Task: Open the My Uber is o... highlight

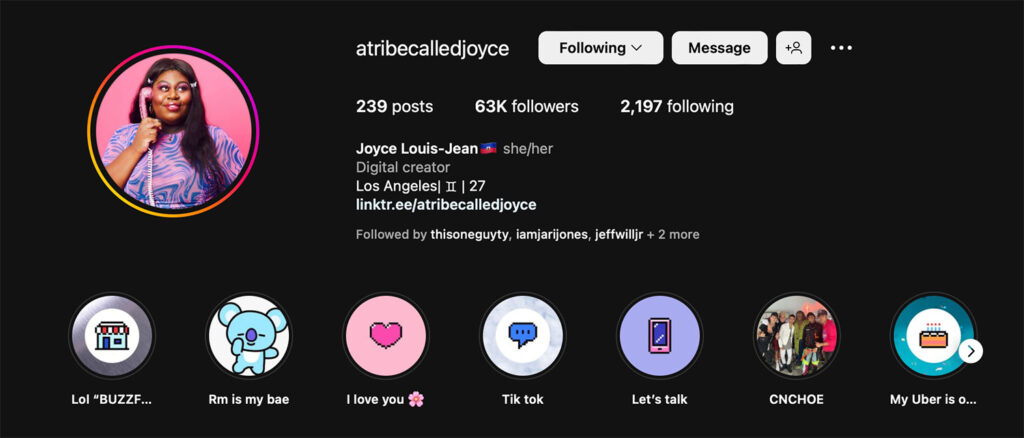Action: [930, 336]
